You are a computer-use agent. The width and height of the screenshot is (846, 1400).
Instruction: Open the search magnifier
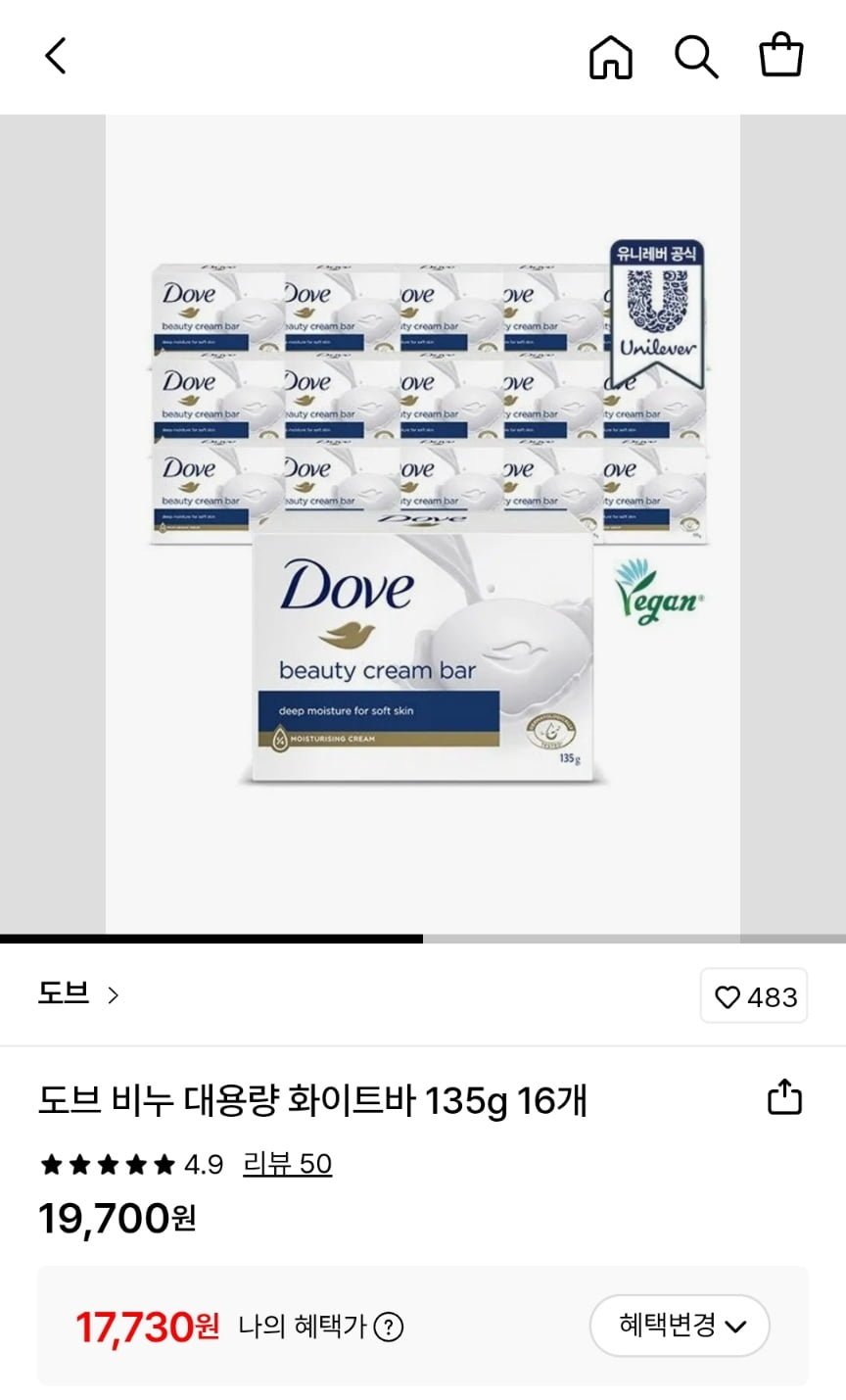pyautogui.click(x=696, y=57)
